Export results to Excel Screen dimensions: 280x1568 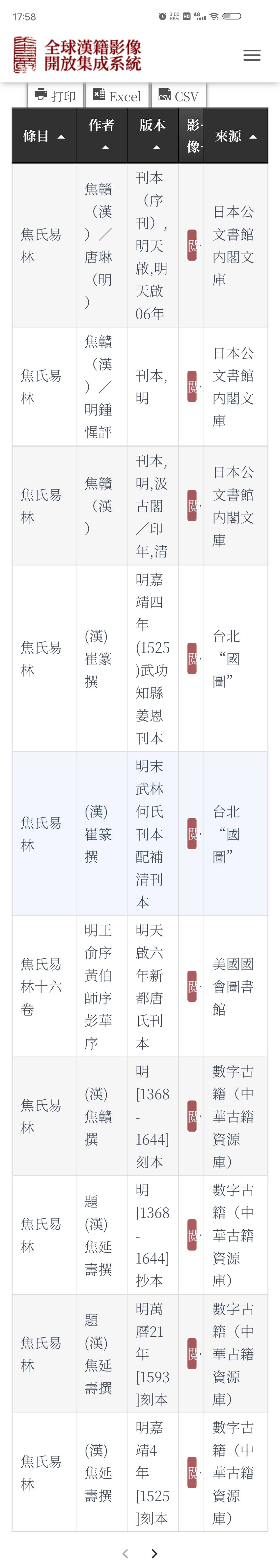[x=116, y=96]
